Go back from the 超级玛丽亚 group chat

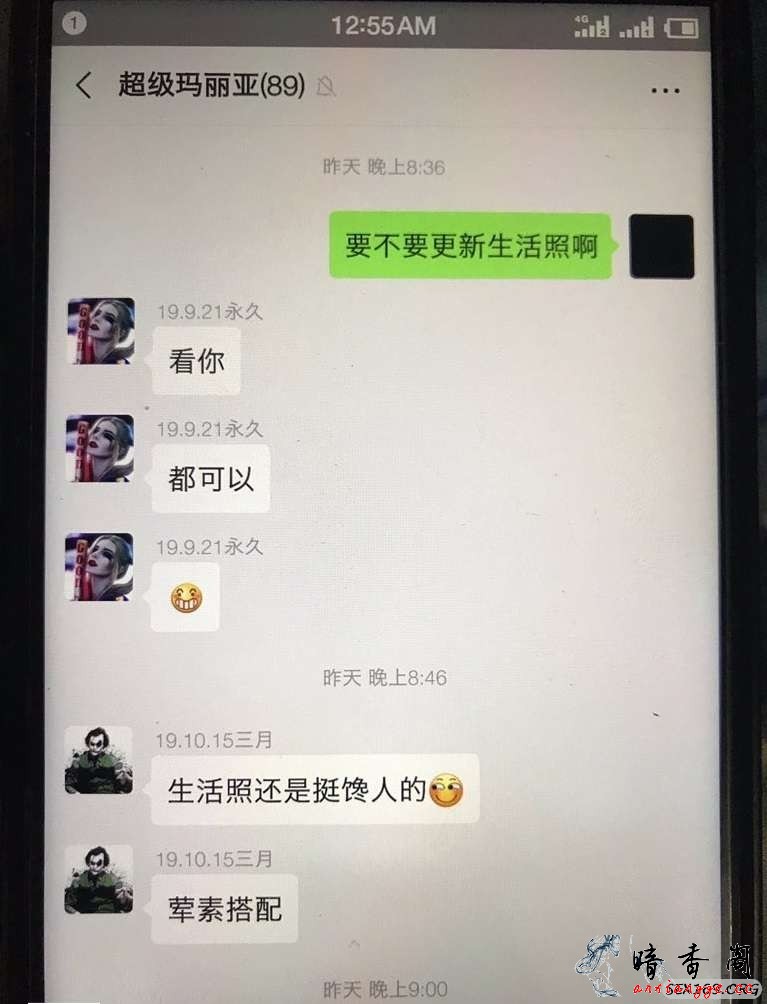(84, 86)
